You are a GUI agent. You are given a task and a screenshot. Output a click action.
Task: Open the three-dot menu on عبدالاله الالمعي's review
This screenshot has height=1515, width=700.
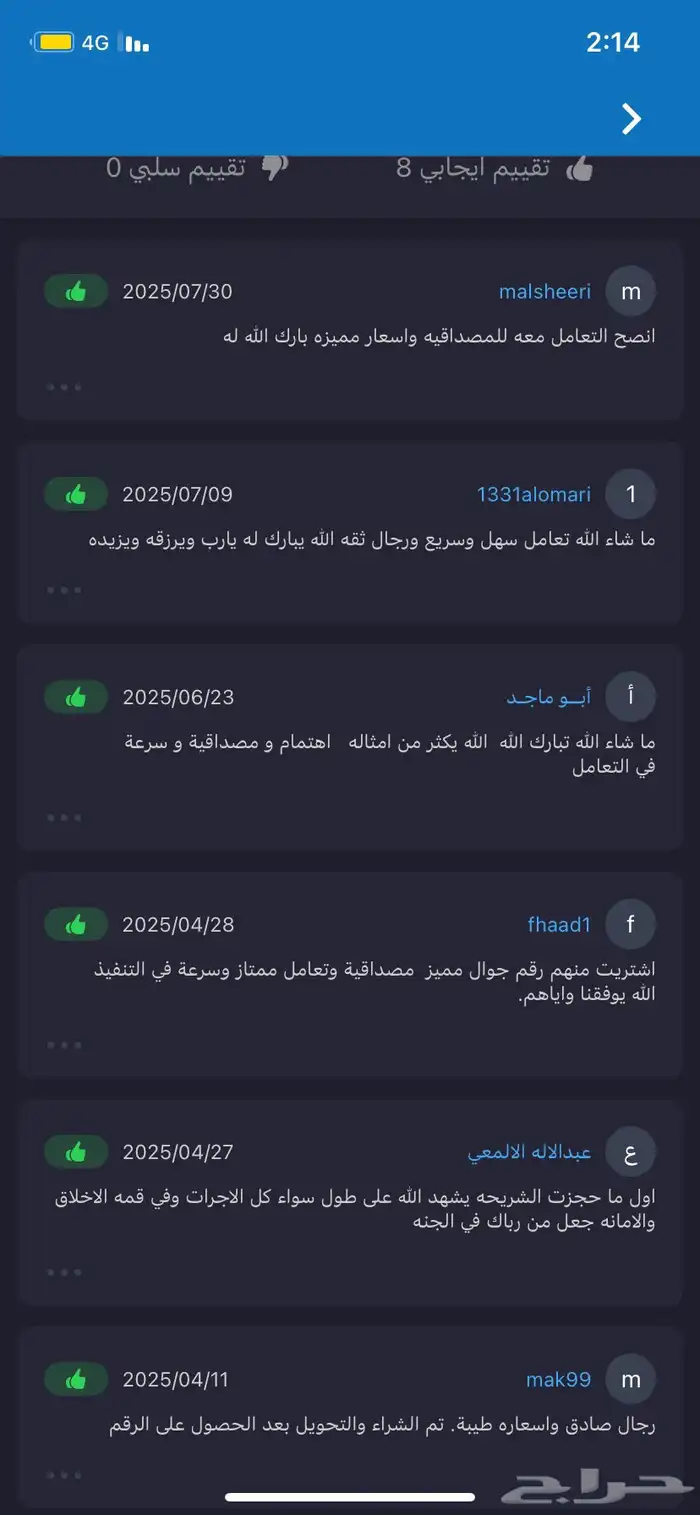(x=64, y=1272)
